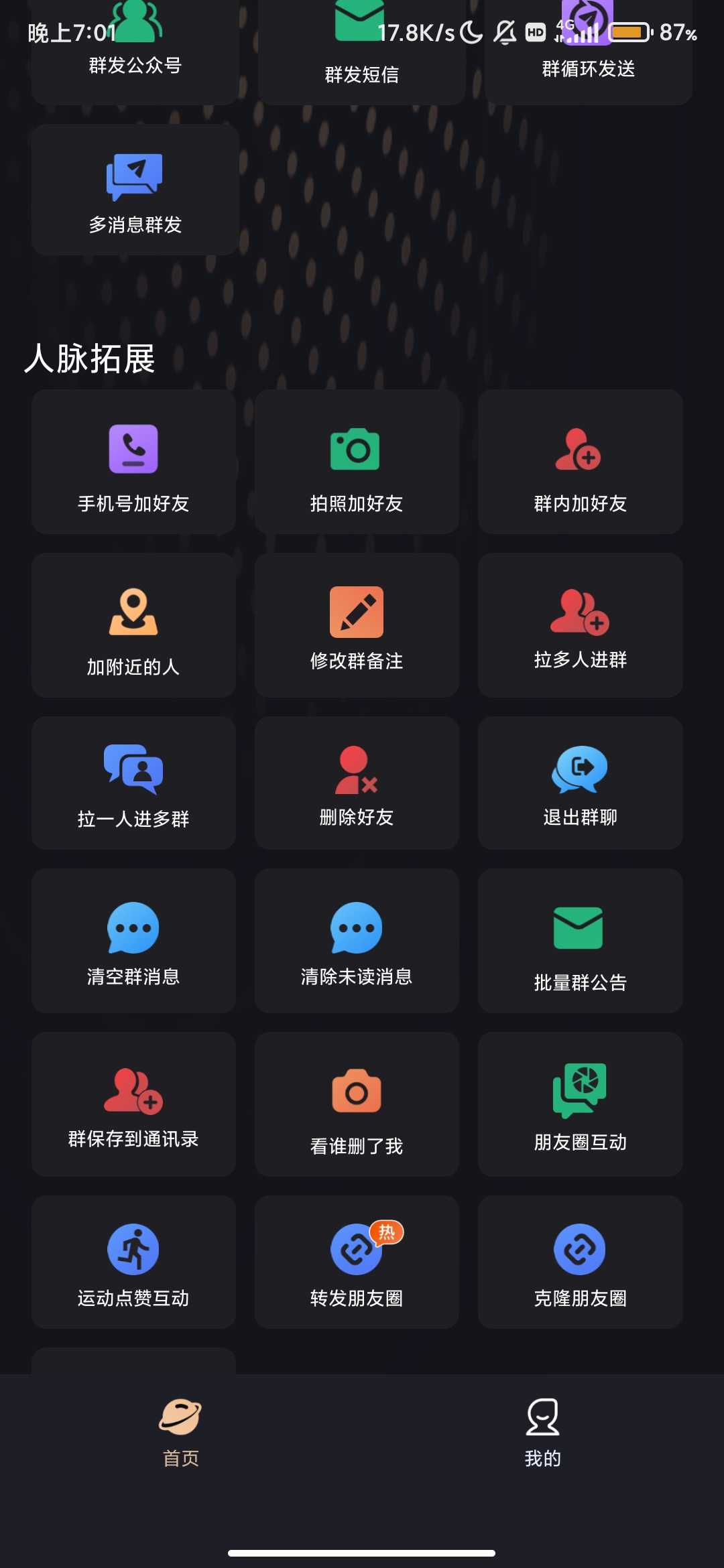Open 手机号加好友 tool
Screen dimensions: 724x1568
133,462
